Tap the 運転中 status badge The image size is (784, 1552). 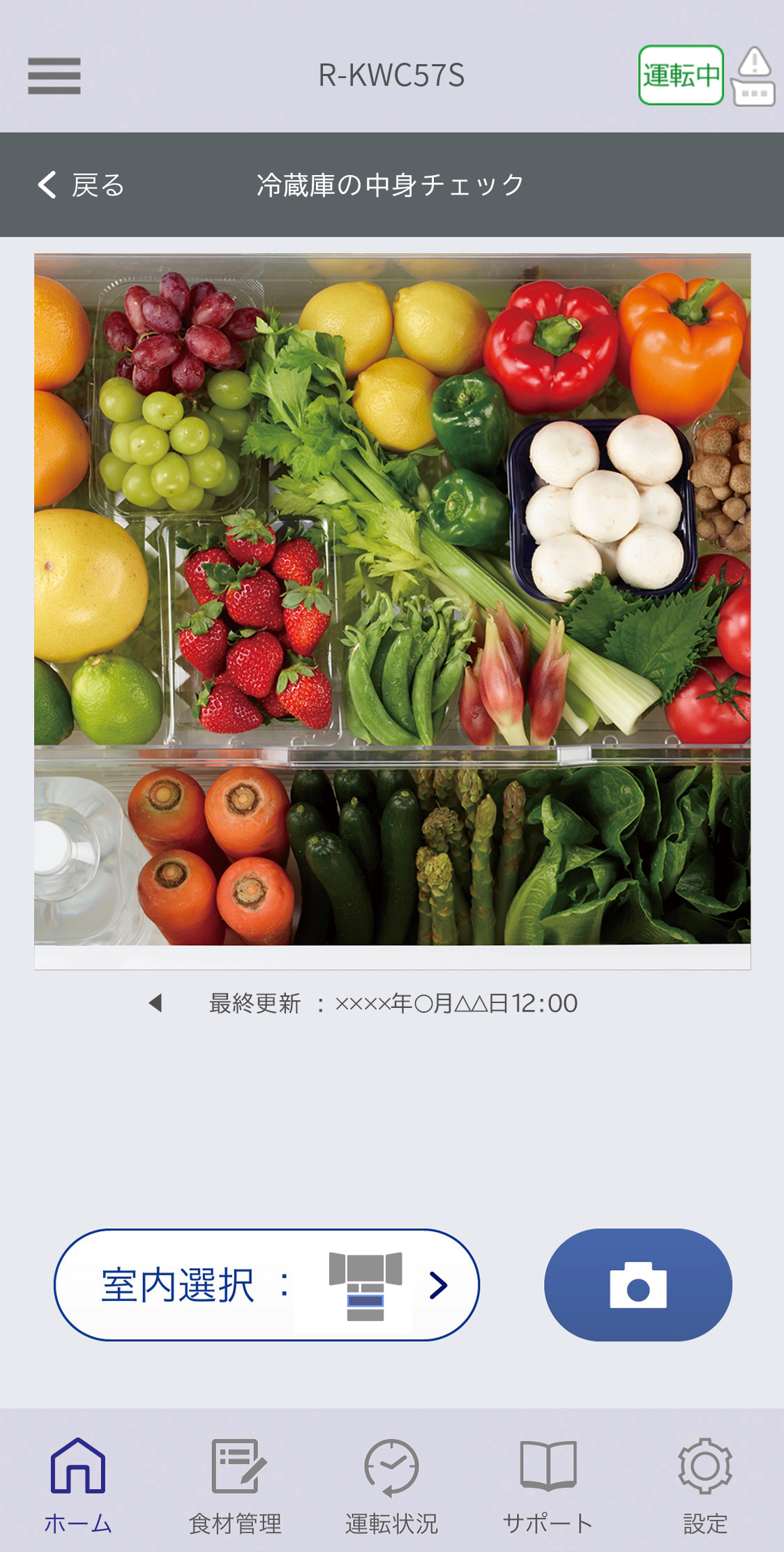pyautogui.click(x=681, y=75)
